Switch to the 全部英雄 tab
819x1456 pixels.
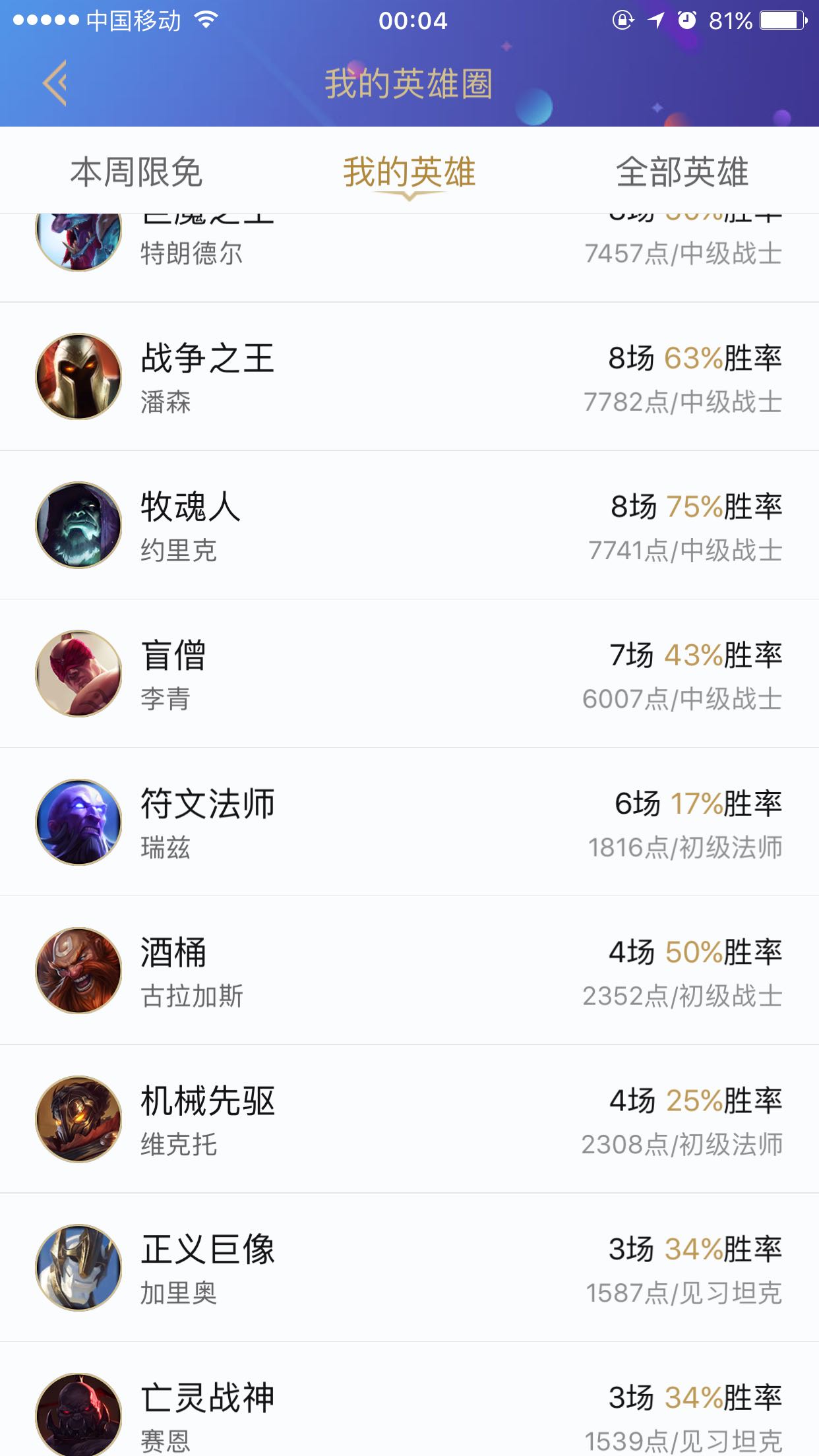[x=682, y=172]
